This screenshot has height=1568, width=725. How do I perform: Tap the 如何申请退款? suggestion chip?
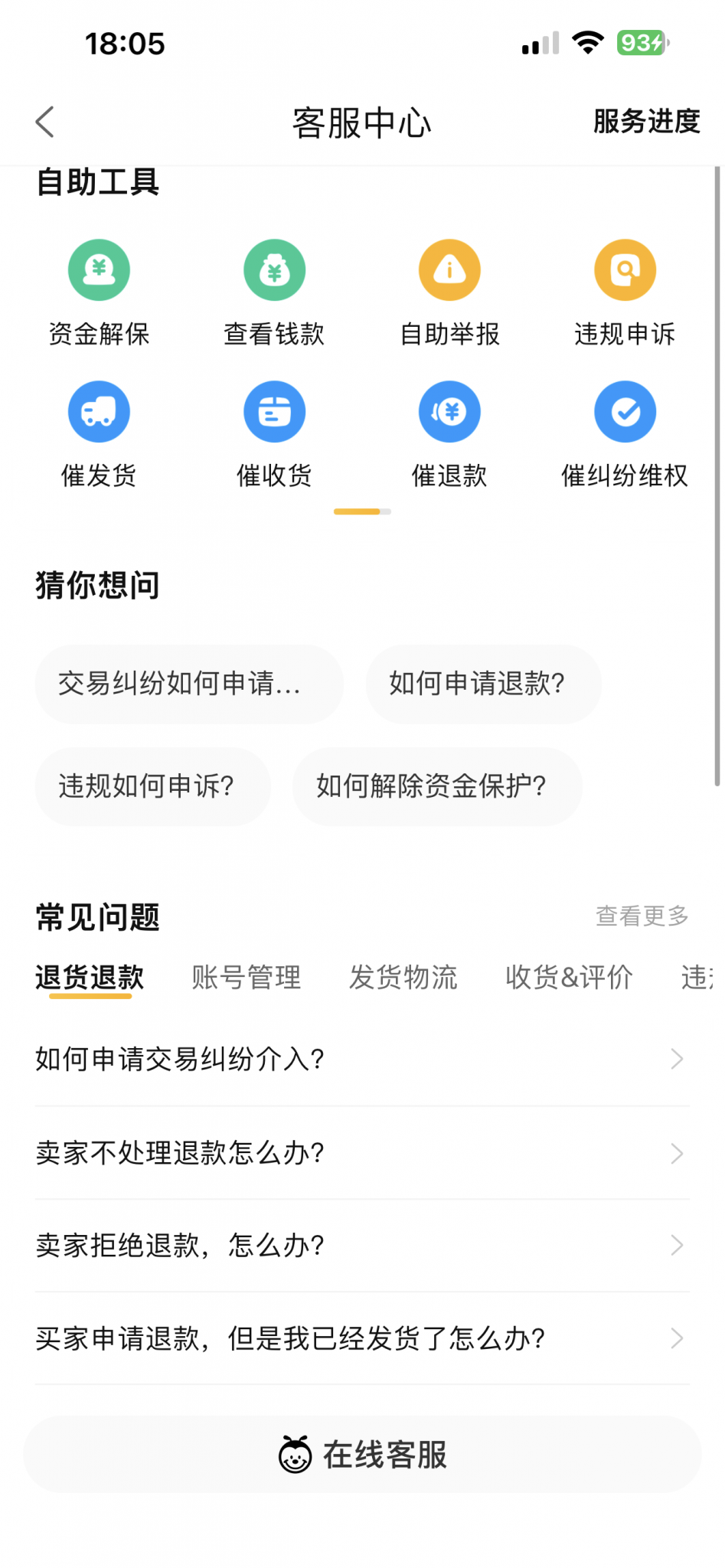[x=483, y=684]
